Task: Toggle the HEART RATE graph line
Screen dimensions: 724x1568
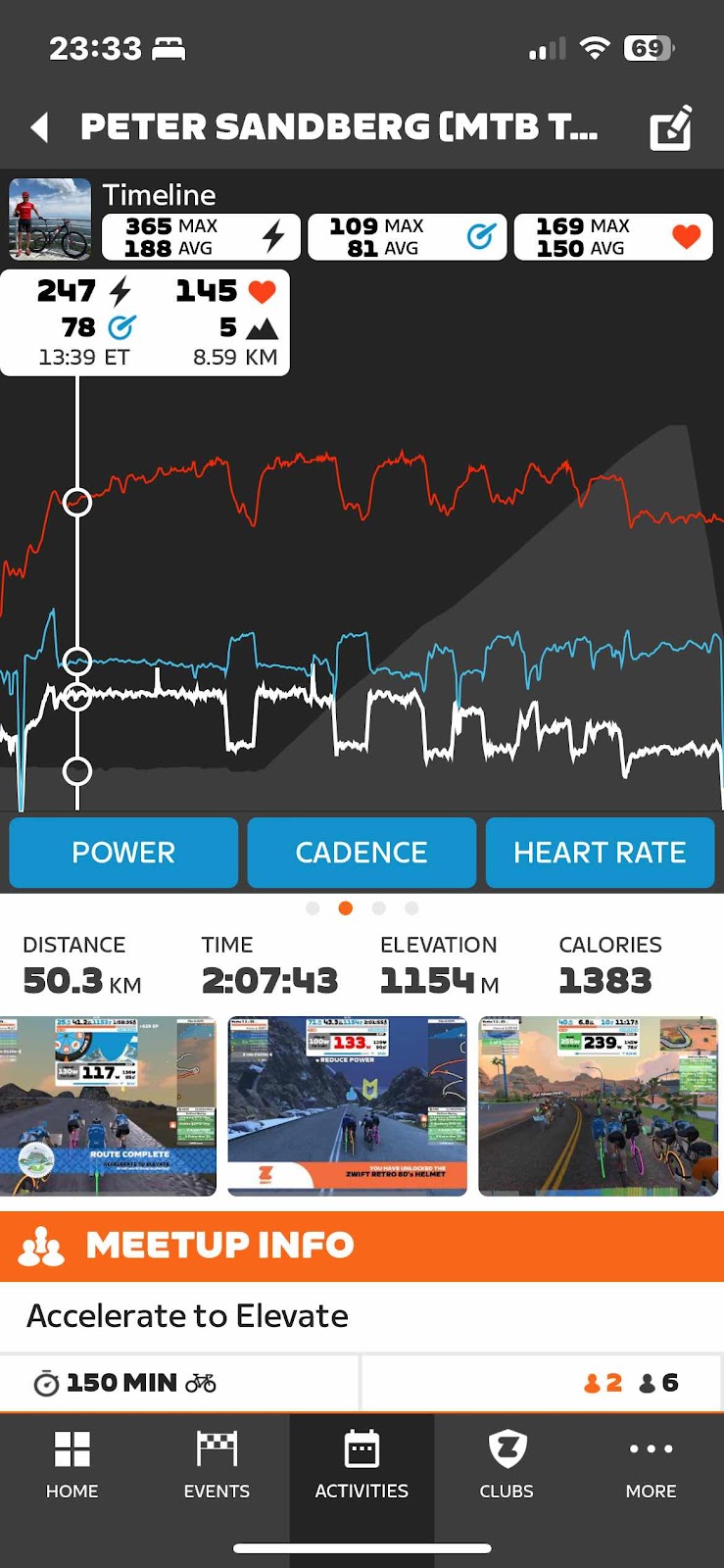Action: point(600,853)
